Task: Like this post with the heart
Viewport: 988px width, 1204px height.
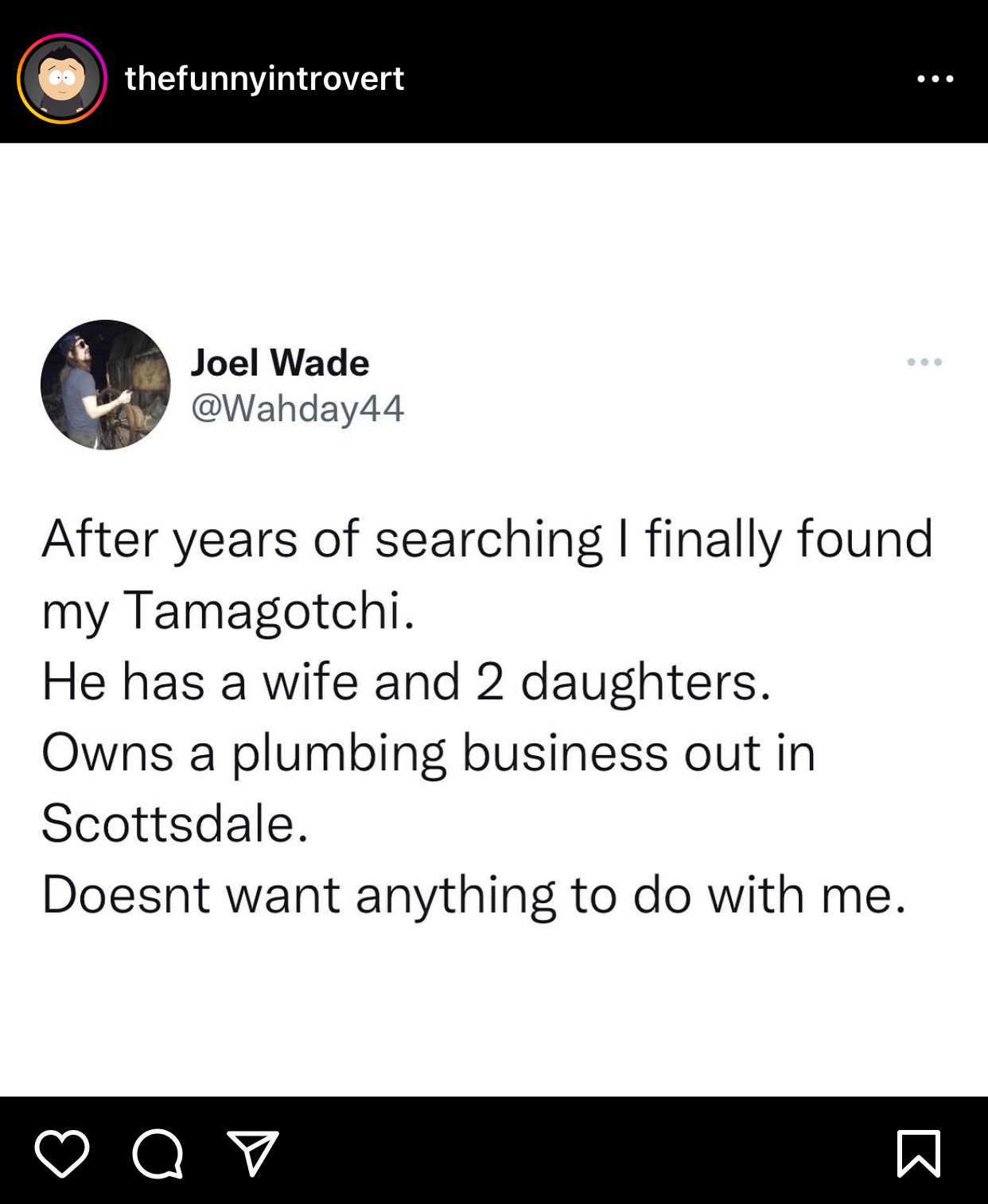Action: [x=62, y=1153]
